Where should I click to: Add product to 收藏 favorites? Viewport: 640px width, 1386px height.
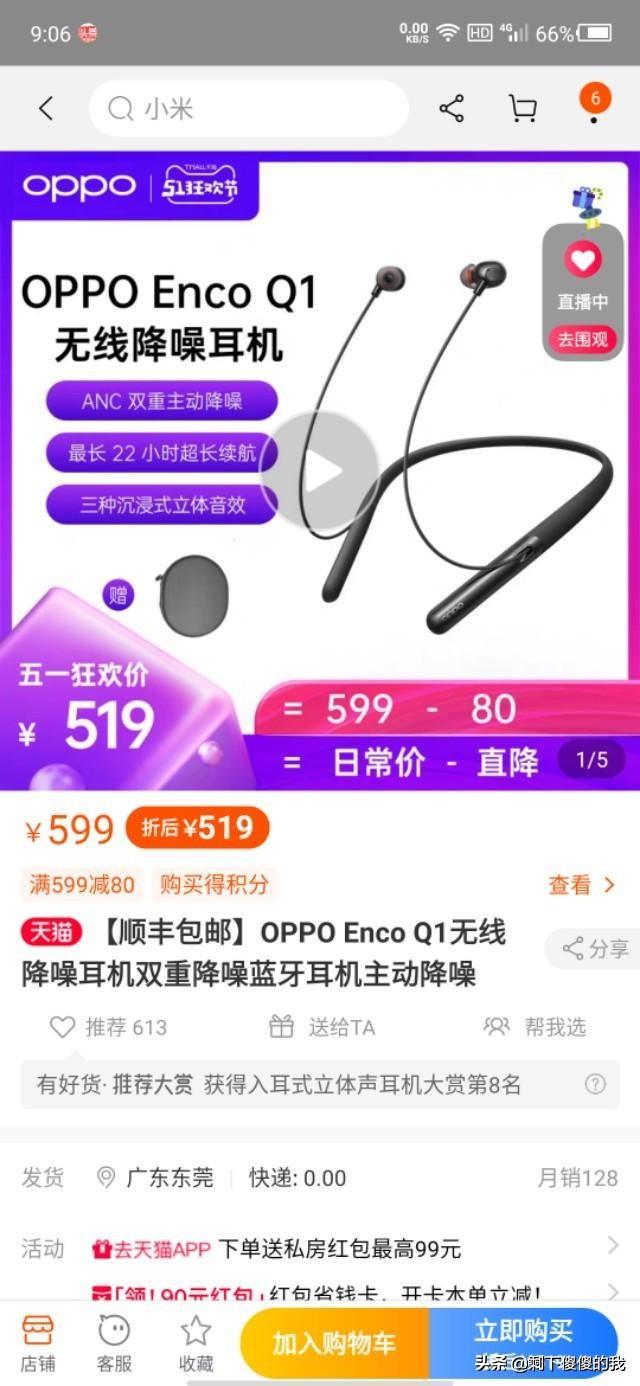(195, 1343)
